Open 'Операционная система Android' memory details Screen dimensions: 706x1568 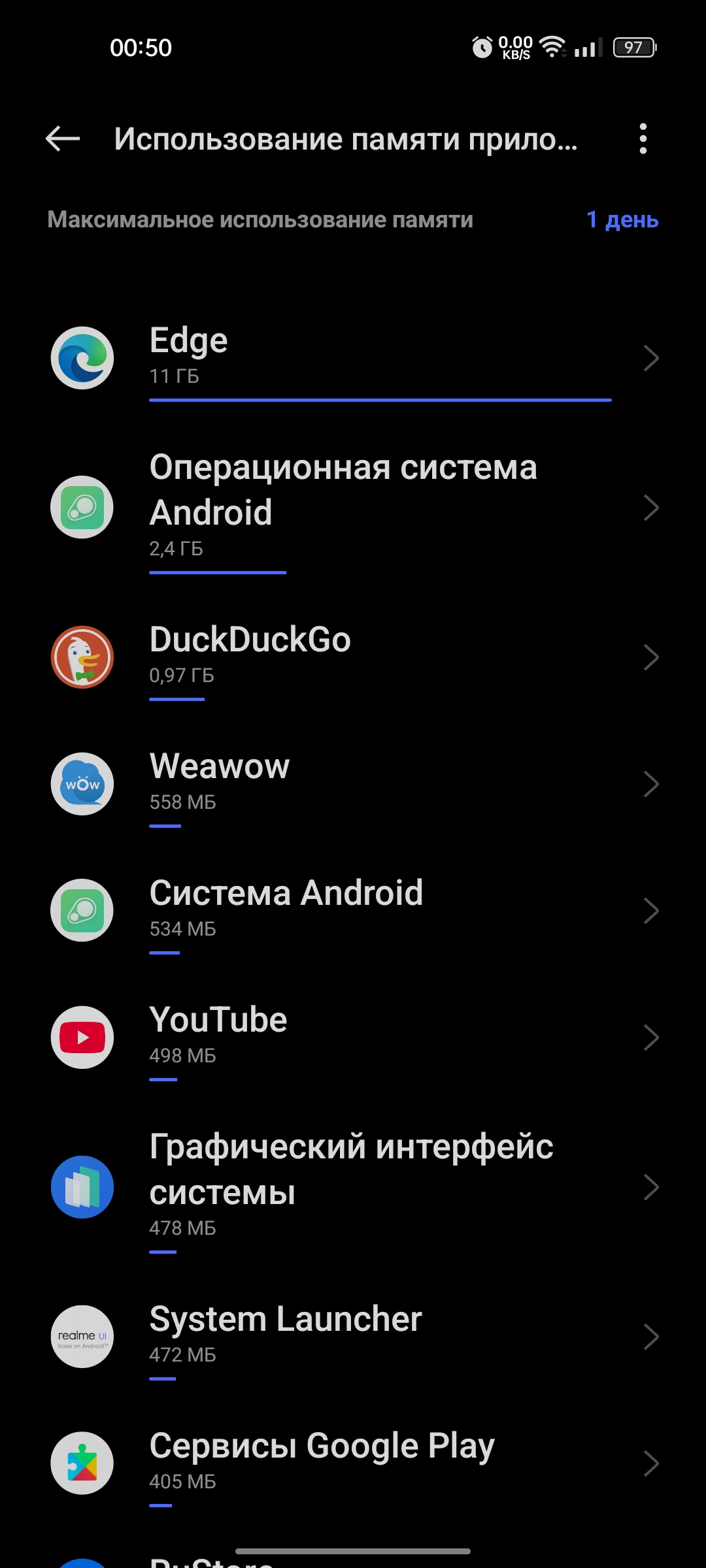[353, 508]
